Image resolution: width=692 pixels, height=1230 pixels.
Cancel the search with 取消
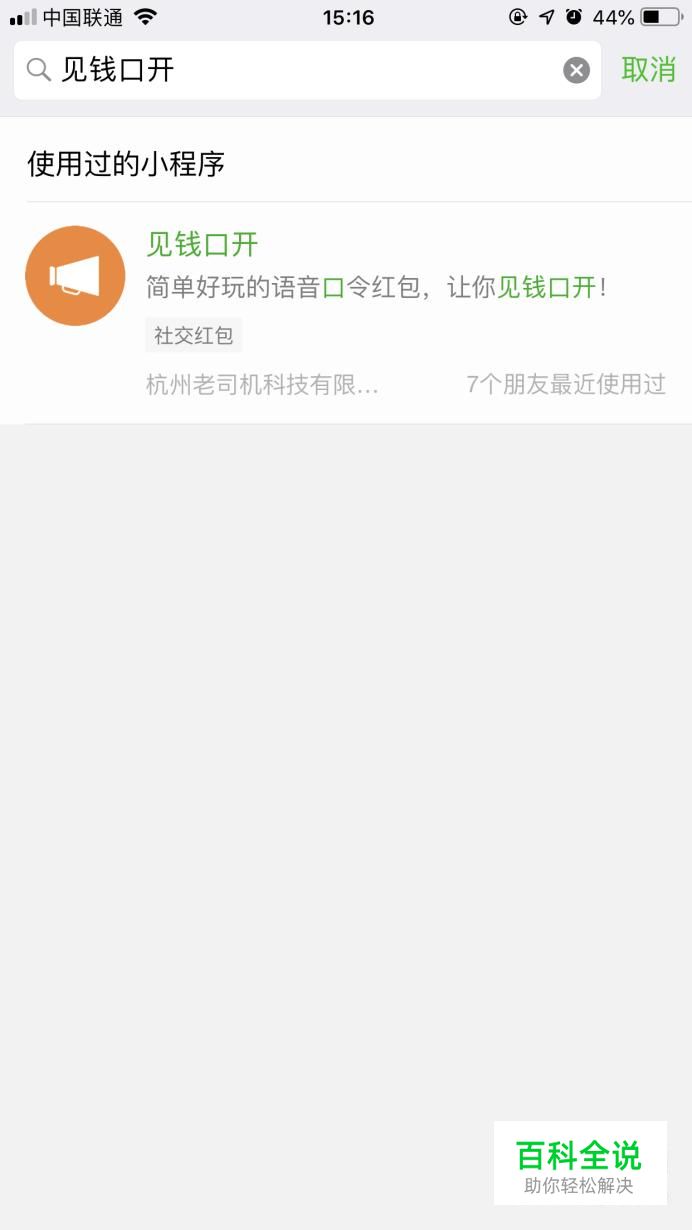(648, 70)
